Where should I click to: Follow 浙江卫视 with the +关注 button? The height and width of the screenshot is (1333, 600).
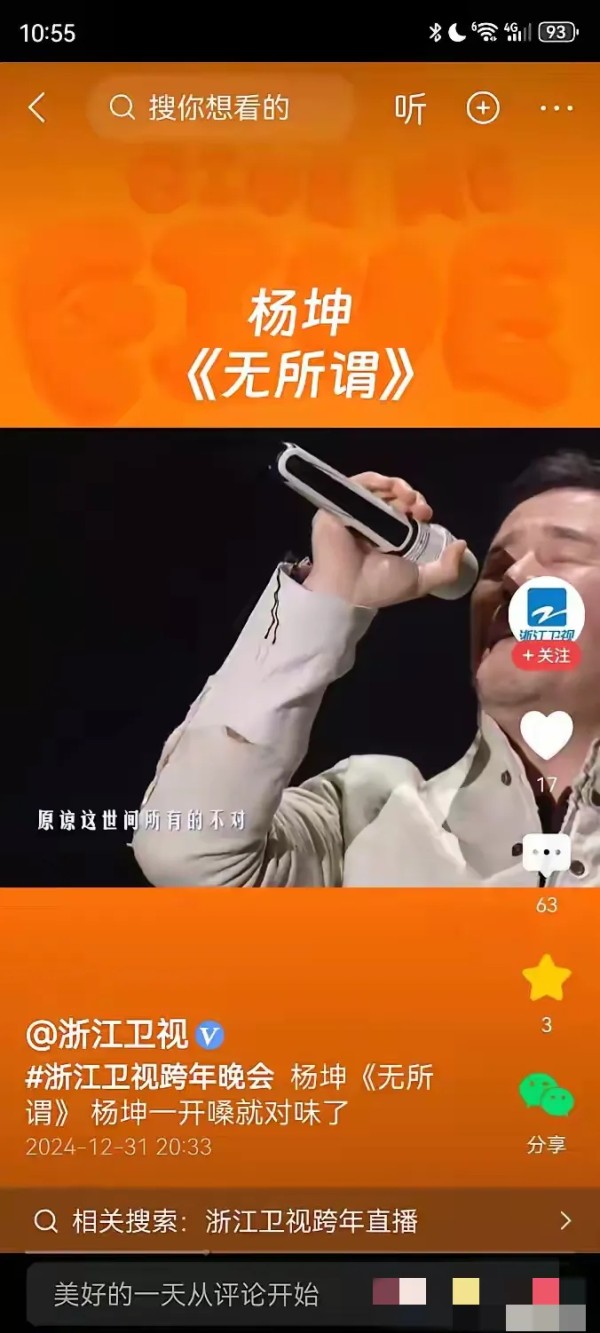[x=547, y=655]
